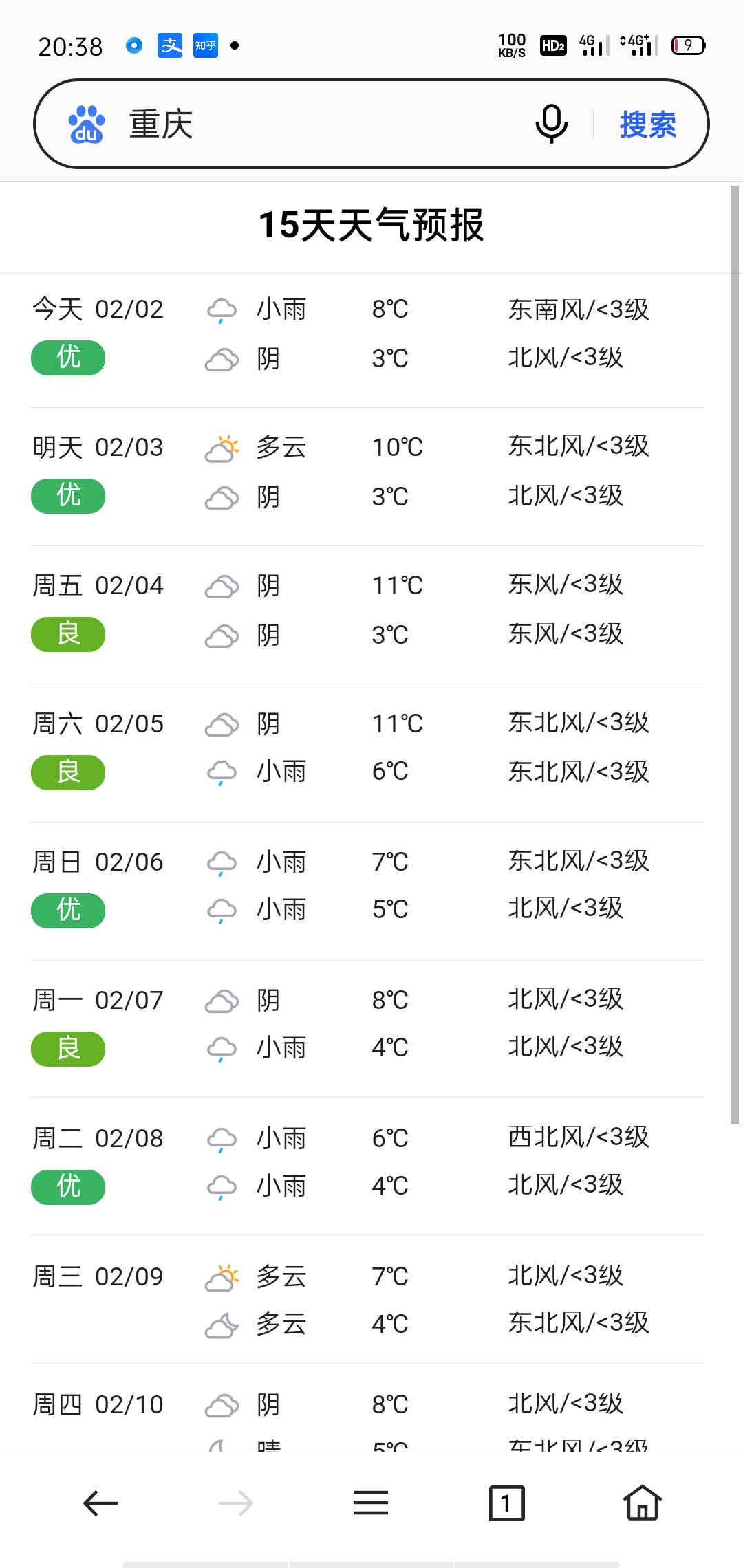Tap the blue 搜索 button
This screenshot has width=743, height=1568.
[647, 124]
